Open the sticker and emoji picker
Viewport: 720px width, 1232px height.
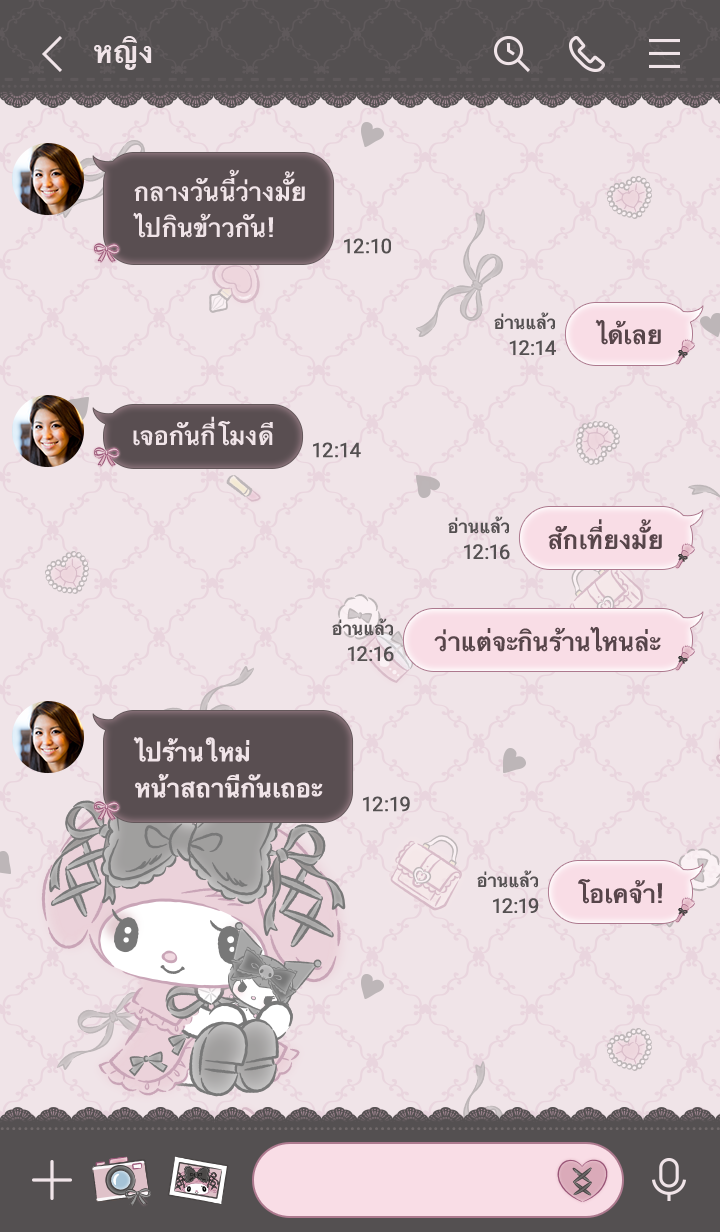point(582,1180)
